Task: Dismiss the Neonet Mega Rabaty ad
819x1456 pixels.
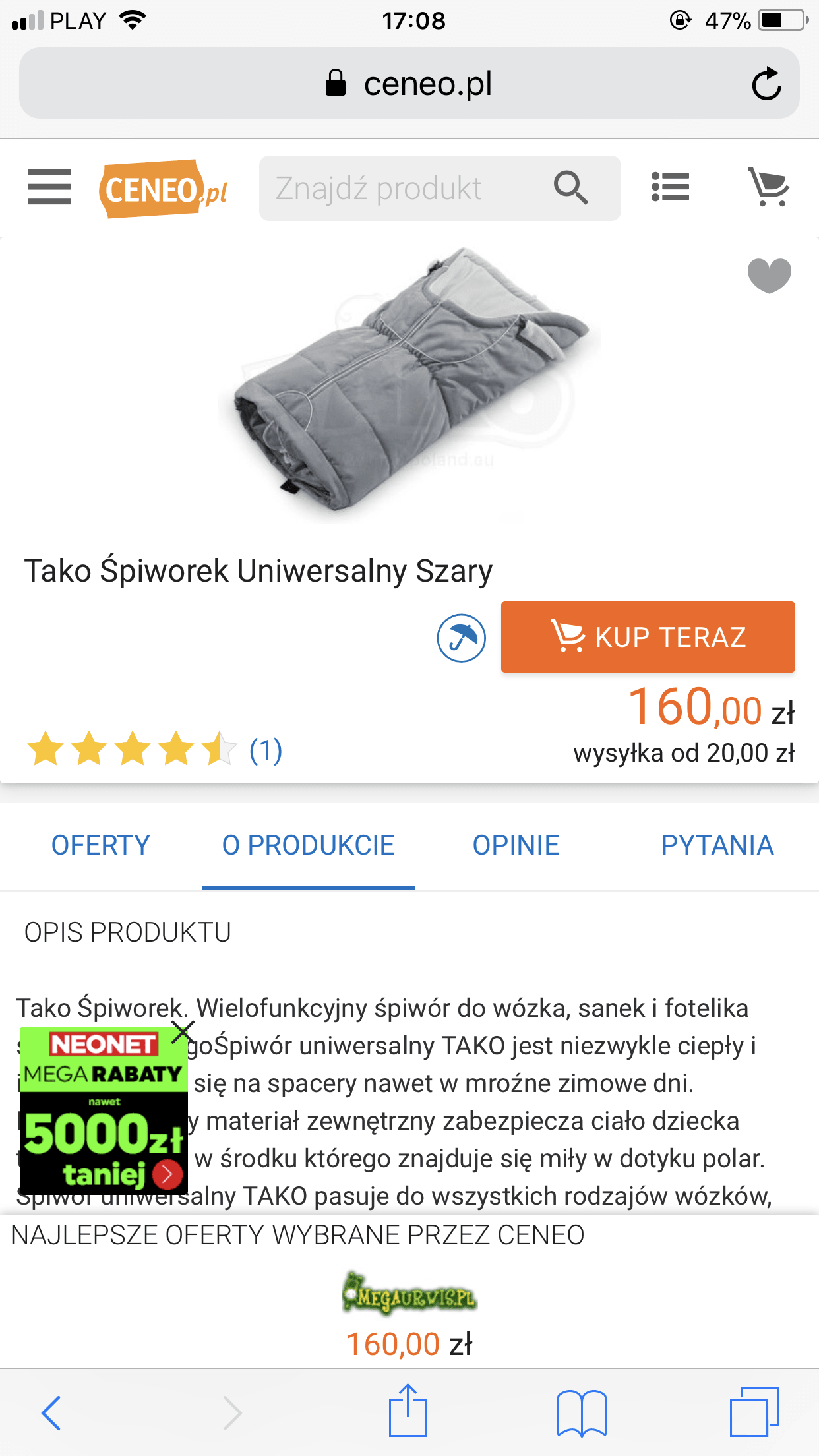Action: point(182,1033)
